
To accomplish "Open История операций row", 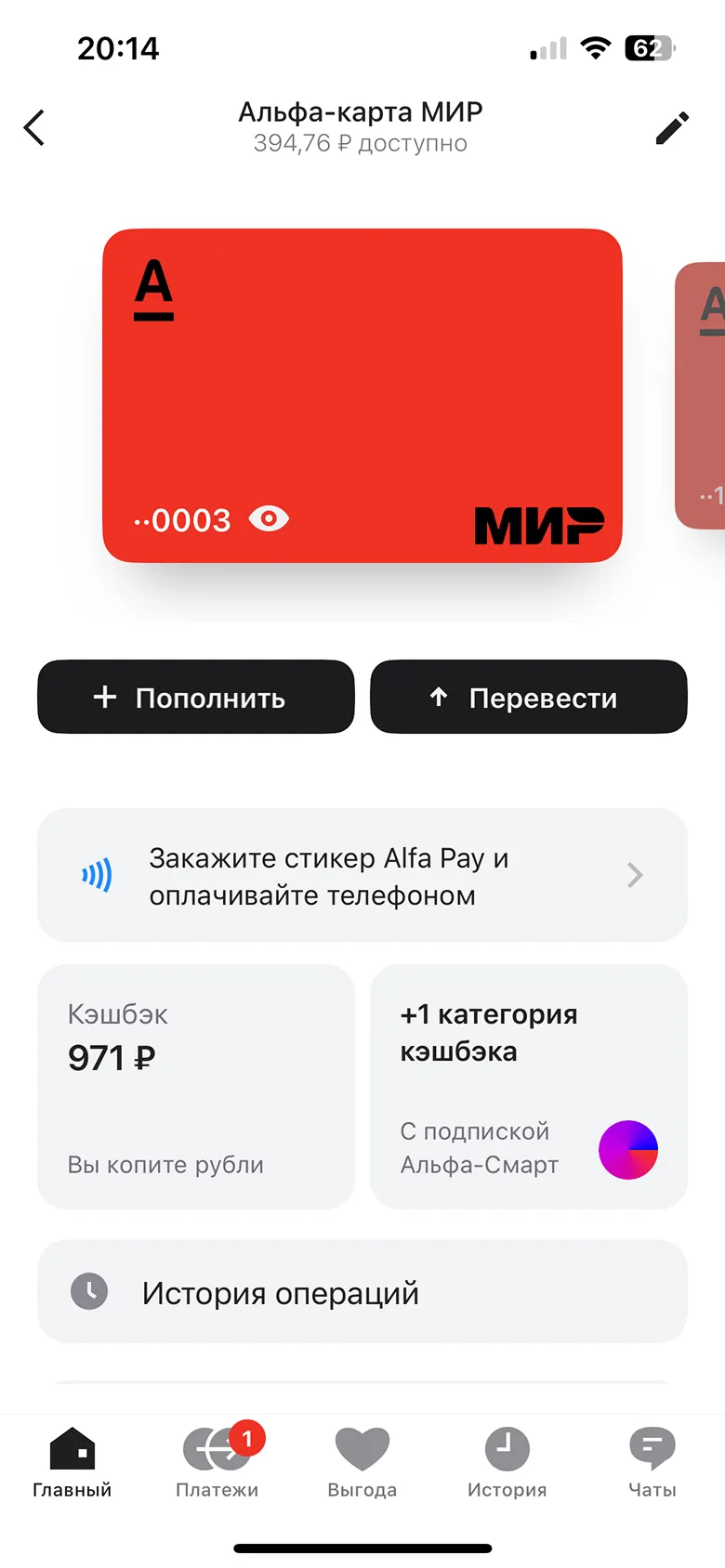I will [x=362, y=1291].
